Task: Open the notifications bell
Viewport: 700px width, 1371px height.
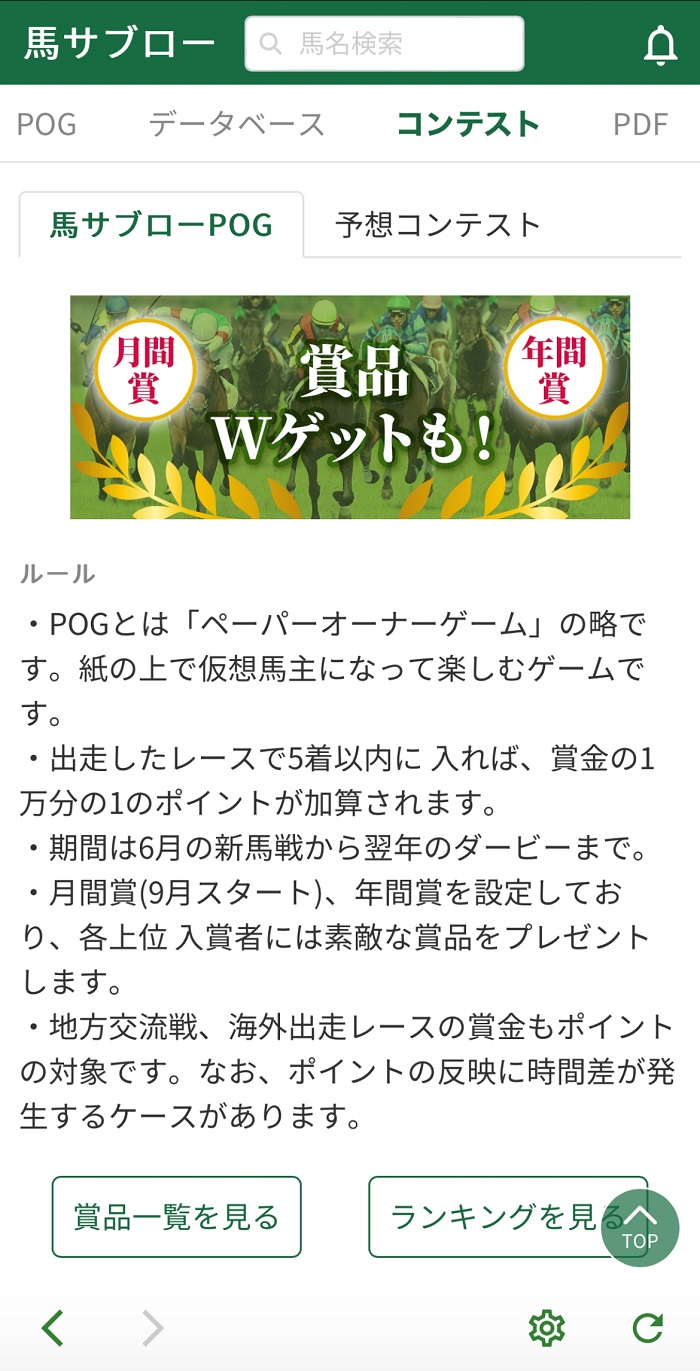Action: click(660, 45)
